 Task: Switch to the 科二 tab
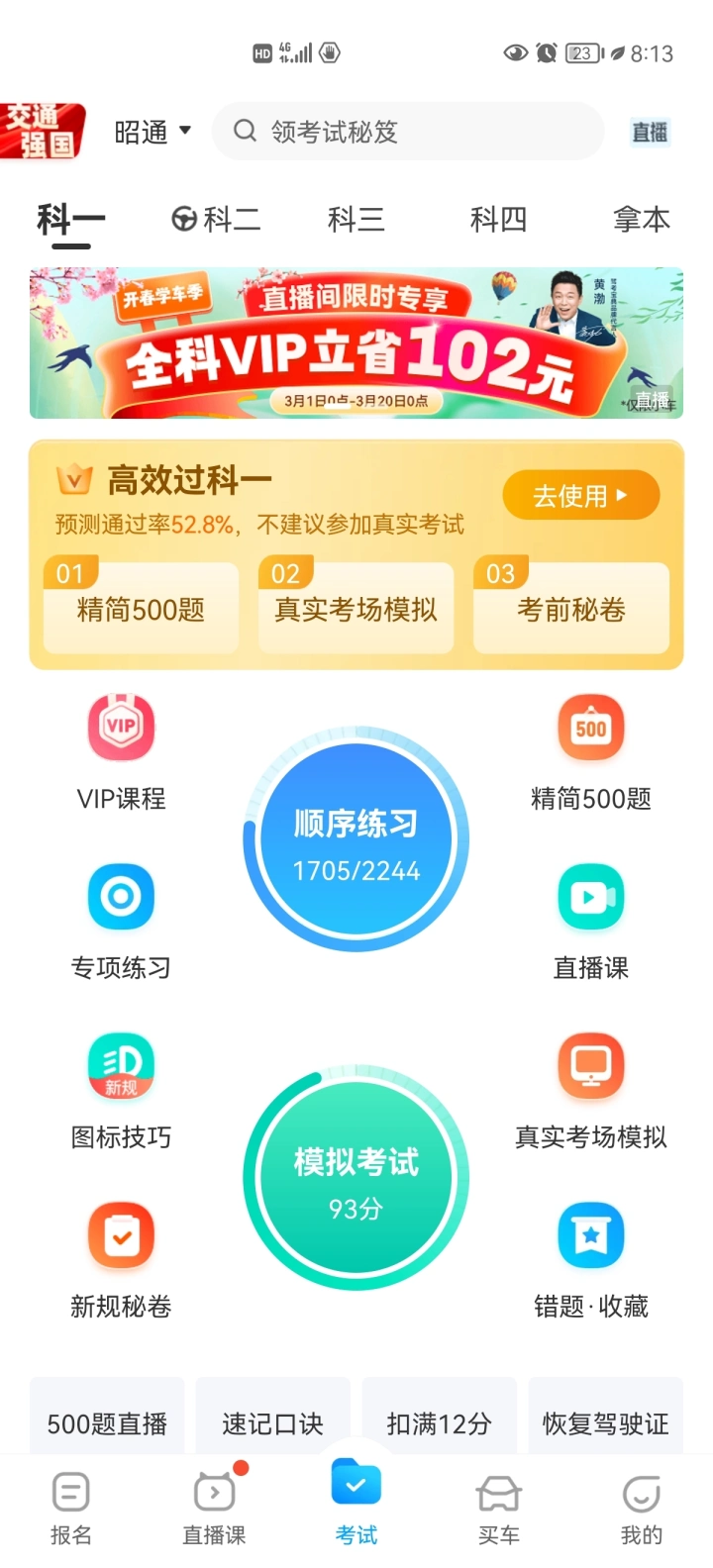click(217, 219)
